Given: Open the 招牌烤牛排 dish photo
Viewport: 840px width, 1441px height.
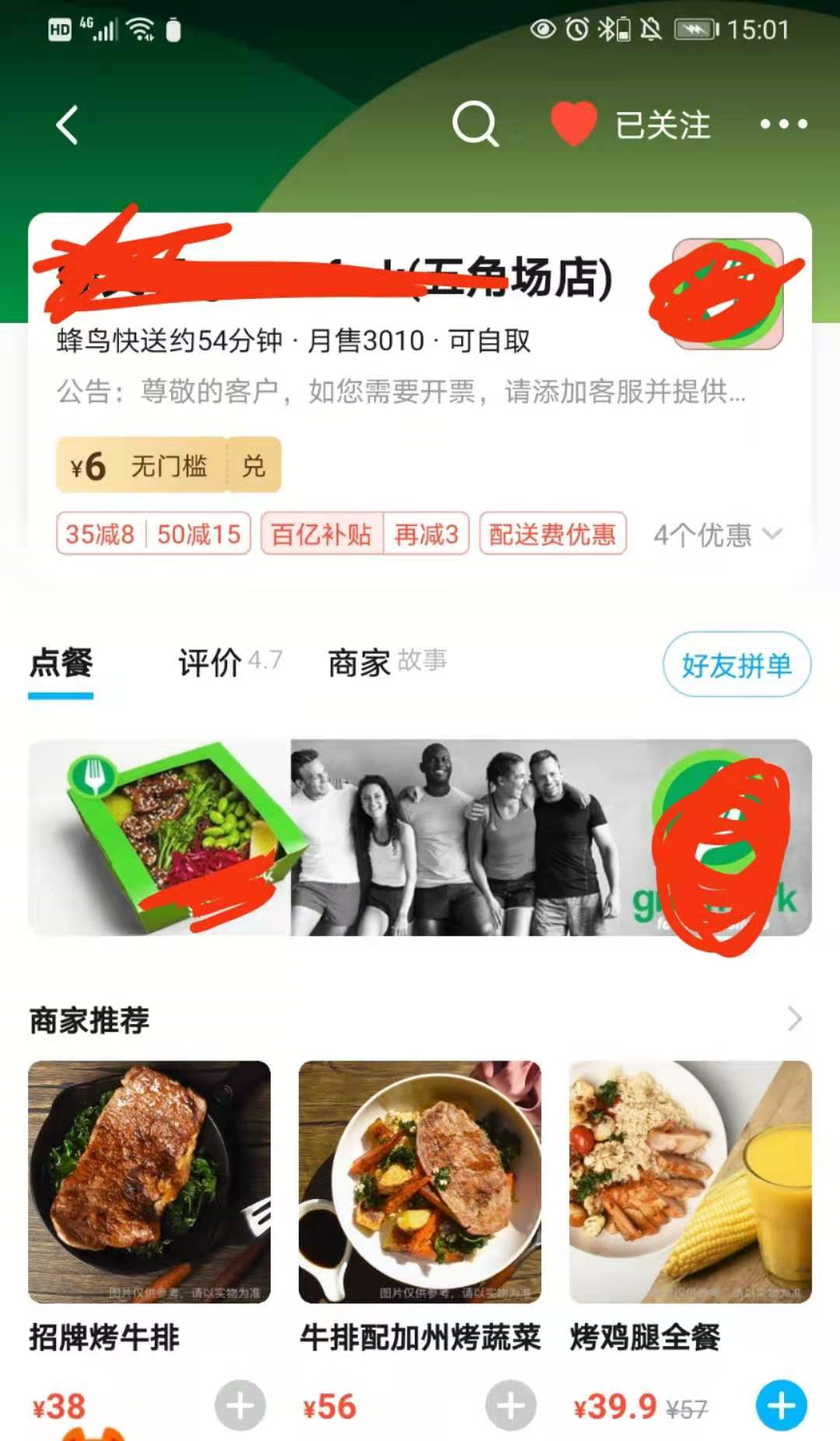Looking at the screenshot, I should (149, 1180).
